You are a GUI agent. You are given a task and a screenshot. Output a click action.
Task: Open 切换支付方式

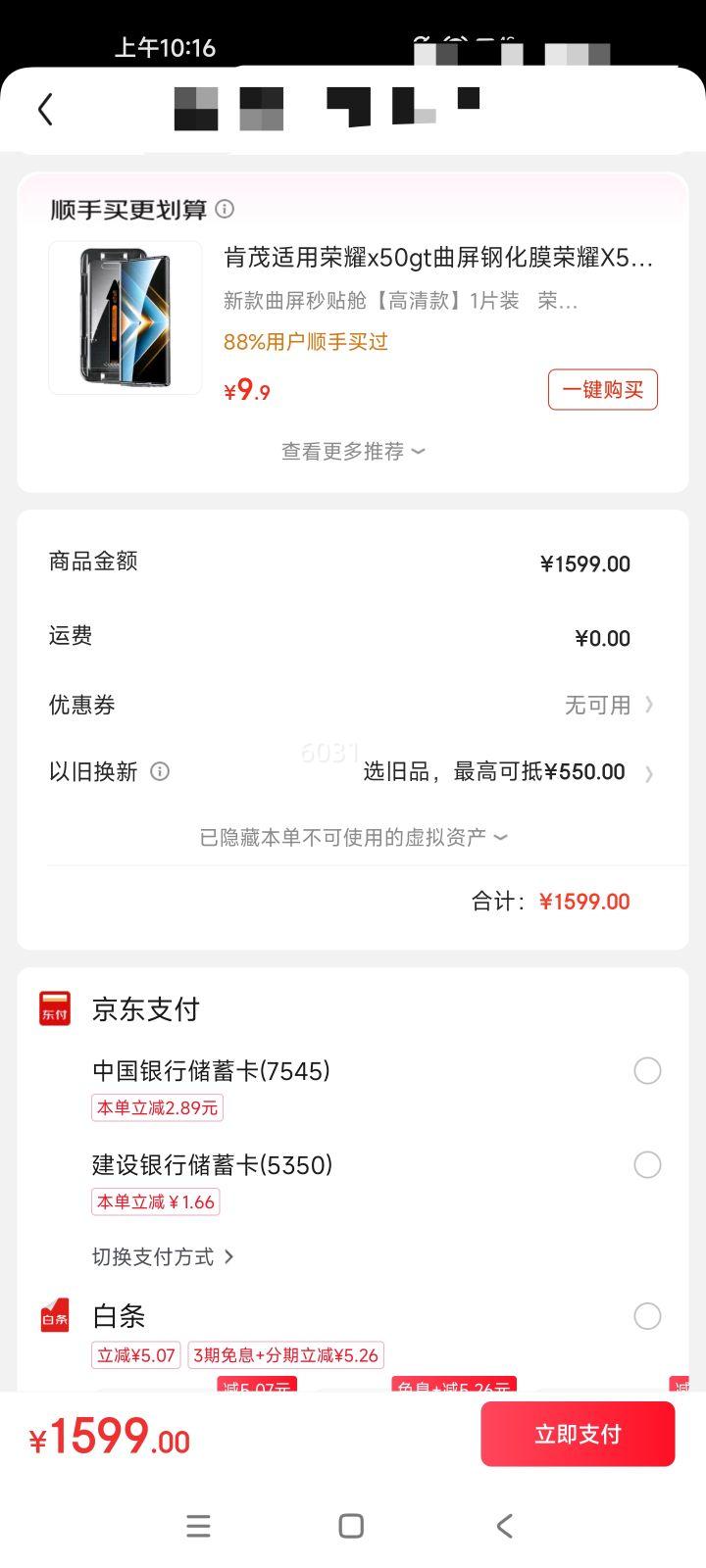coord(163,1256)
